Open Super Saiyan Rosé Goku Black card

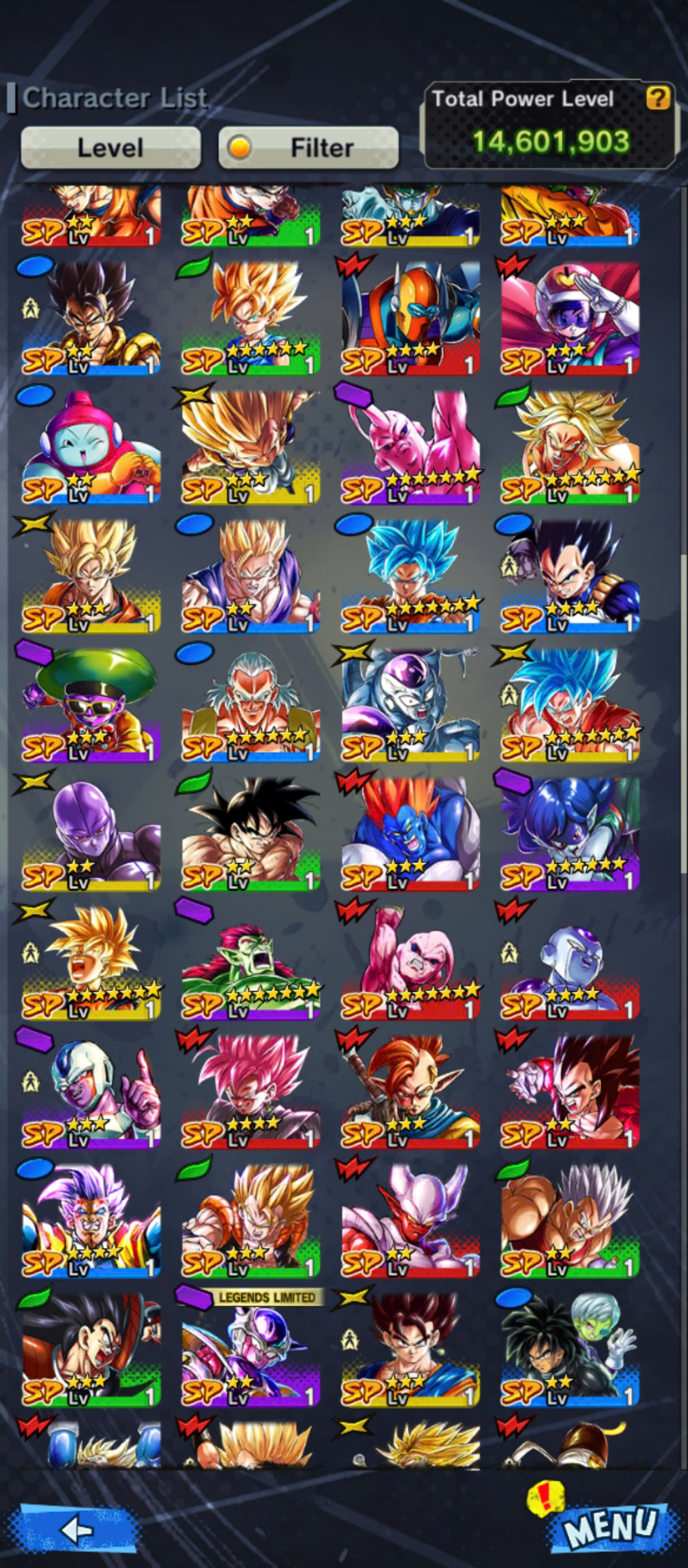coord(251,1092)
